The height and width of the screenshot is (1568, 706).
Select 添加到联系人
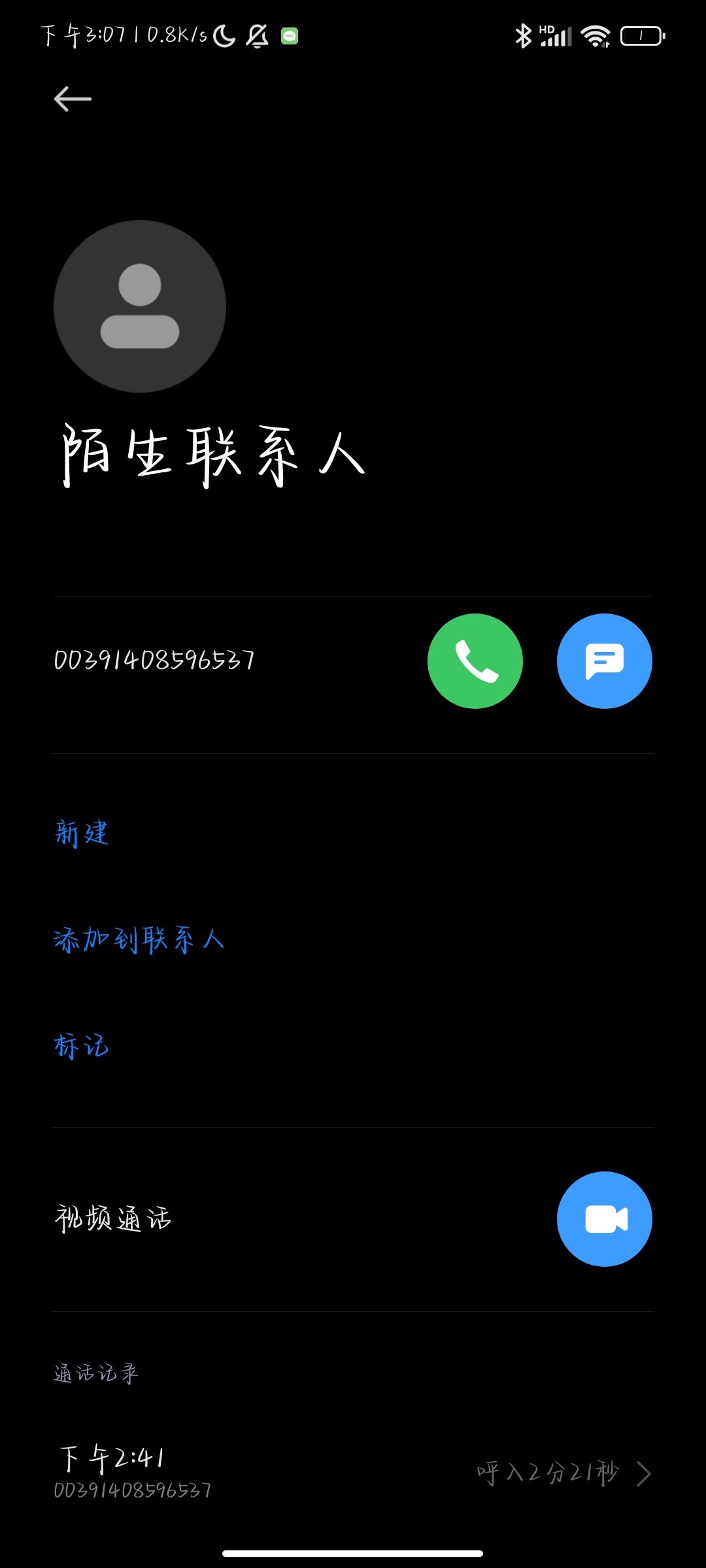coord(139,940)
